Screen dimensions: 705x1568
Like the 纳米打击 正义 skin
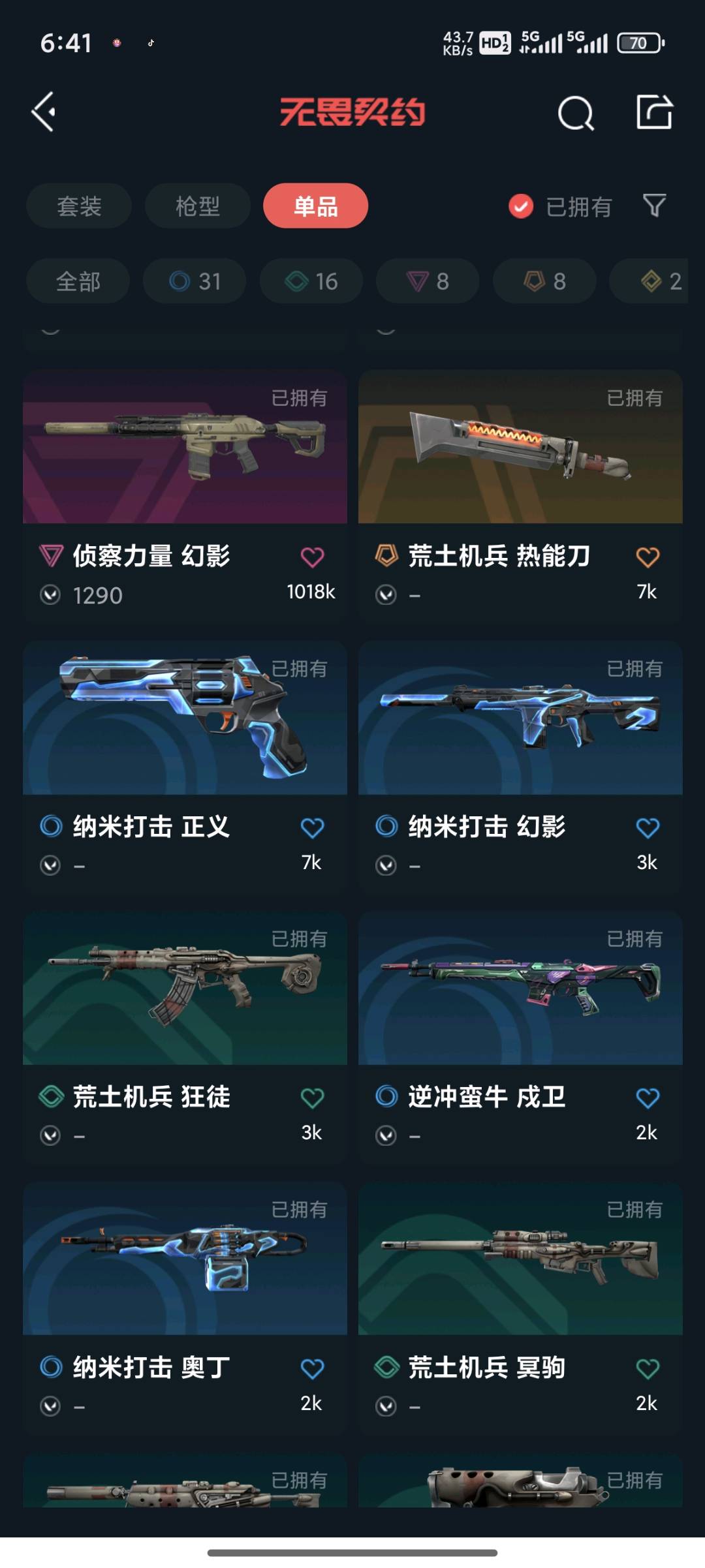tap(312, 828)
